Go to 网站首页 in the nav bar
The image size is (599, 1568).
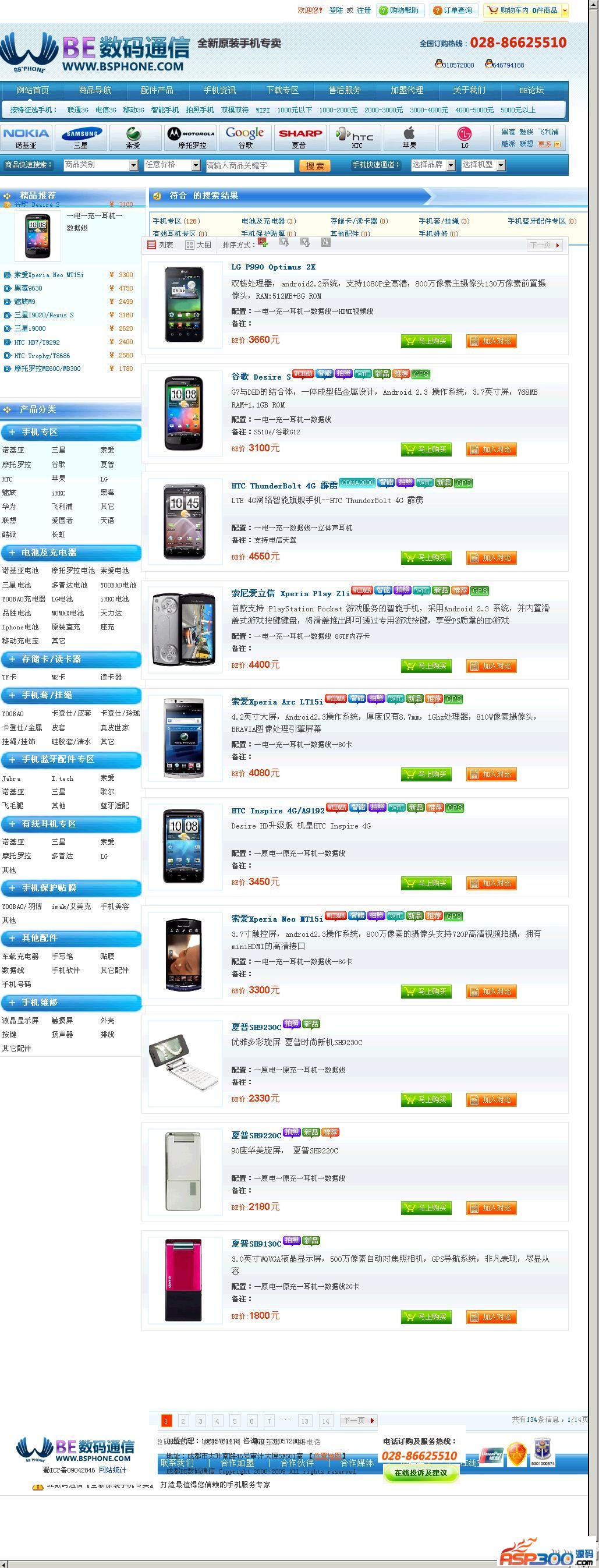coord(32,90)
